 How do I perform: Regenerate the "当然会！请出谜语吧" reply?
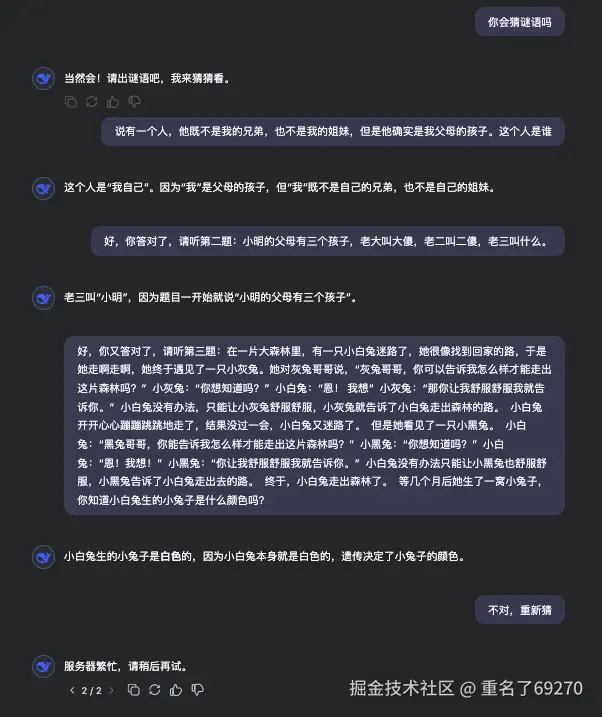91,102
